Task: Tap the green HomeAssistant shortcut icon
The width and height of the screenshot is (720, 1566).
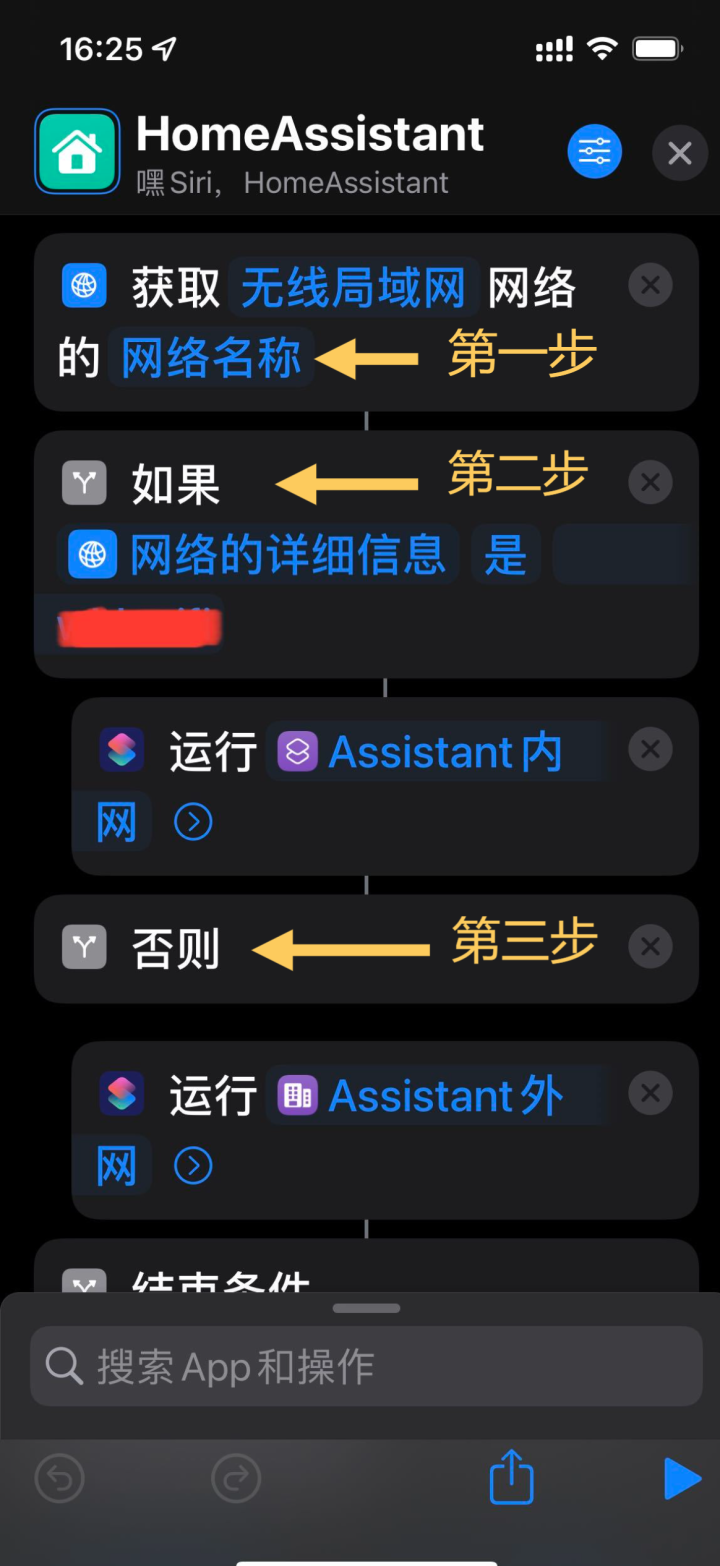Action: [77, 151]
